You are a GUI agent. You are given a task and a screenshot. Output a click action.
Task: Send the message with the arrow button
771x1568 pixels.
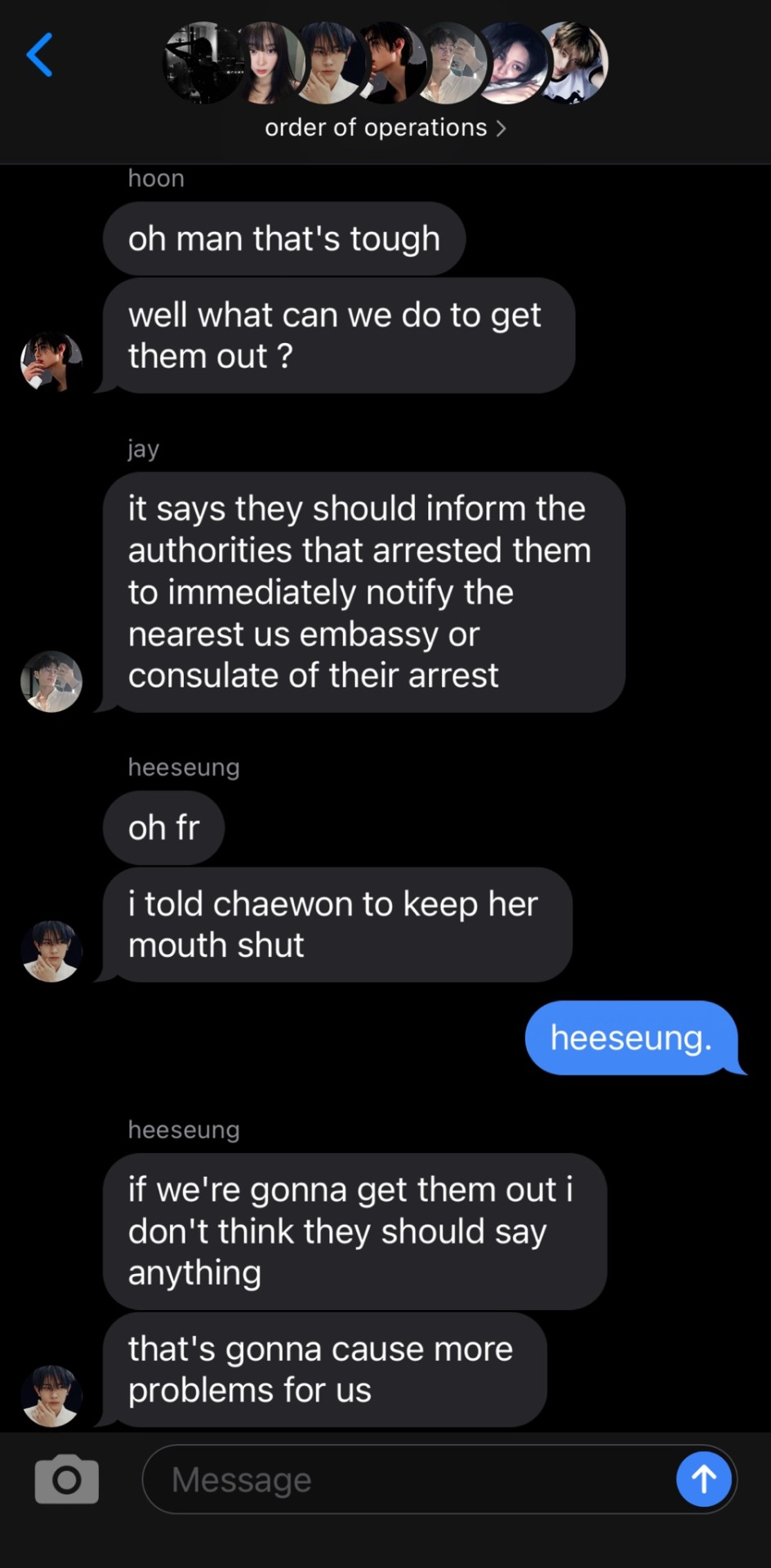click(703, 1479)
